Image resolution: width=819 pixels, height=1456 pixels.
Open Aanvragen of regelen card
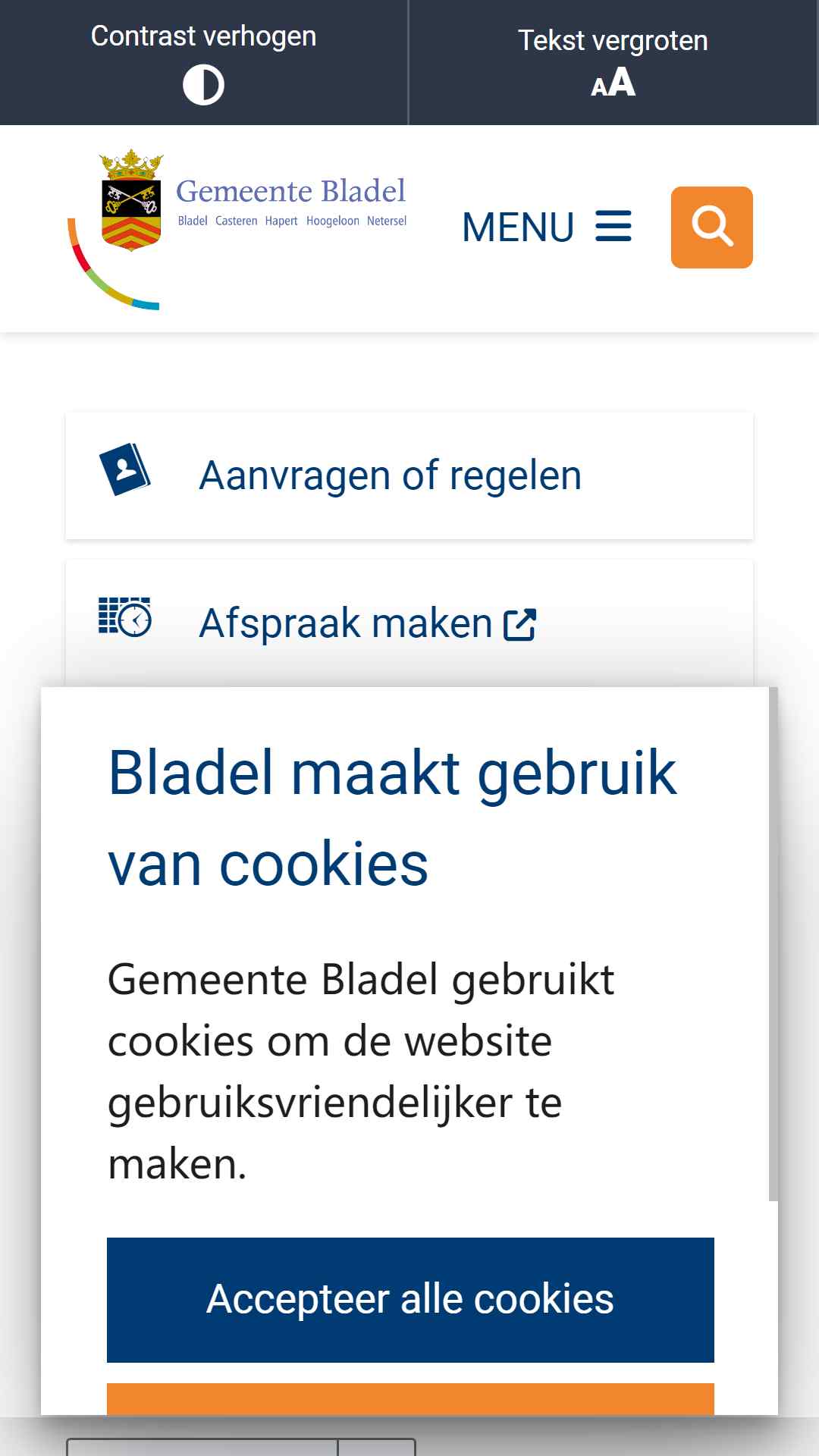[x=409, y=475]
